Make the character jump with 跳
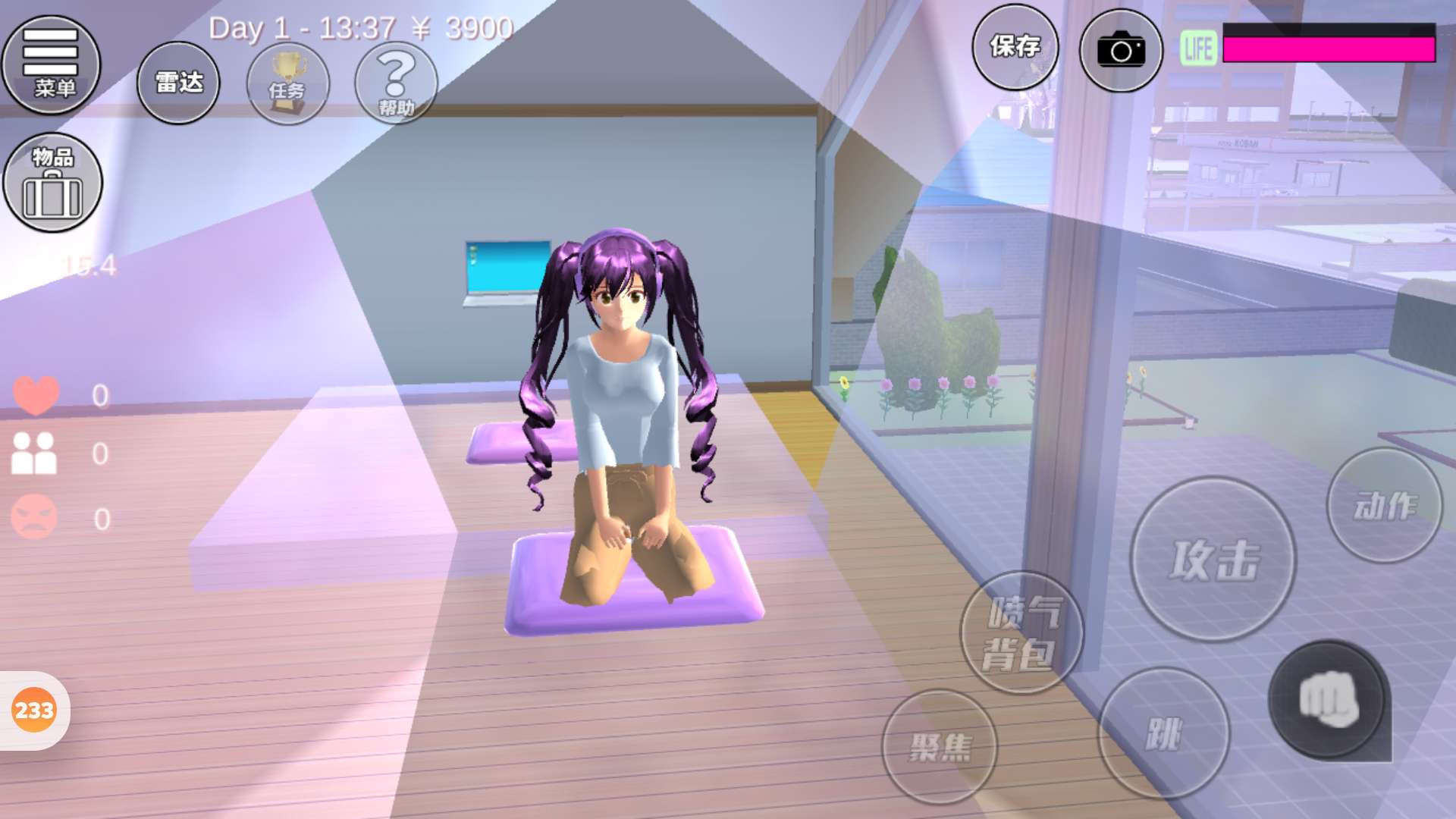Image resolution: width=1456 pixels, height=819 pixels. [1163, 733]
